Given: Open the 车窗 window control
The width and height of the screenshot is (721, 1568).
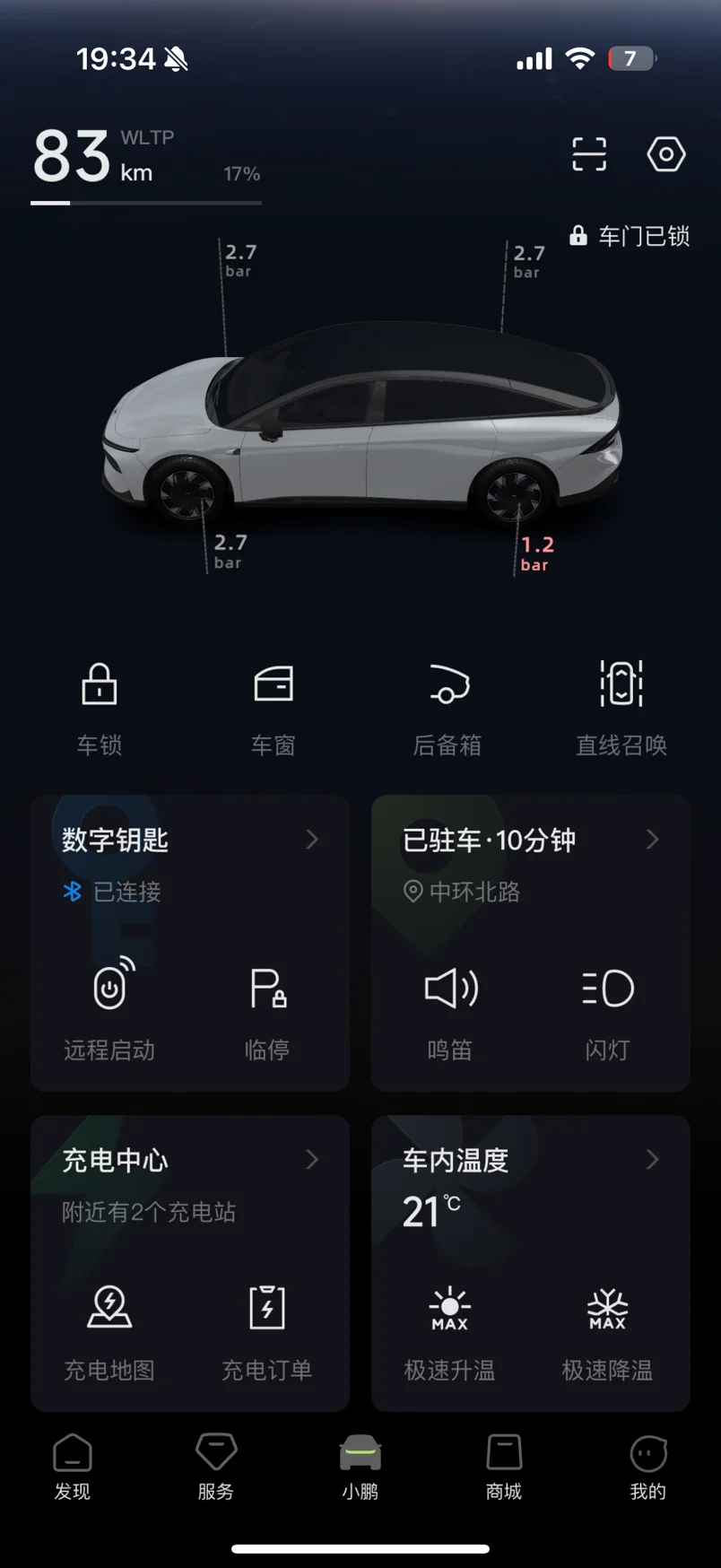Looking at the screenshot, I should click(x=274, y=706).
